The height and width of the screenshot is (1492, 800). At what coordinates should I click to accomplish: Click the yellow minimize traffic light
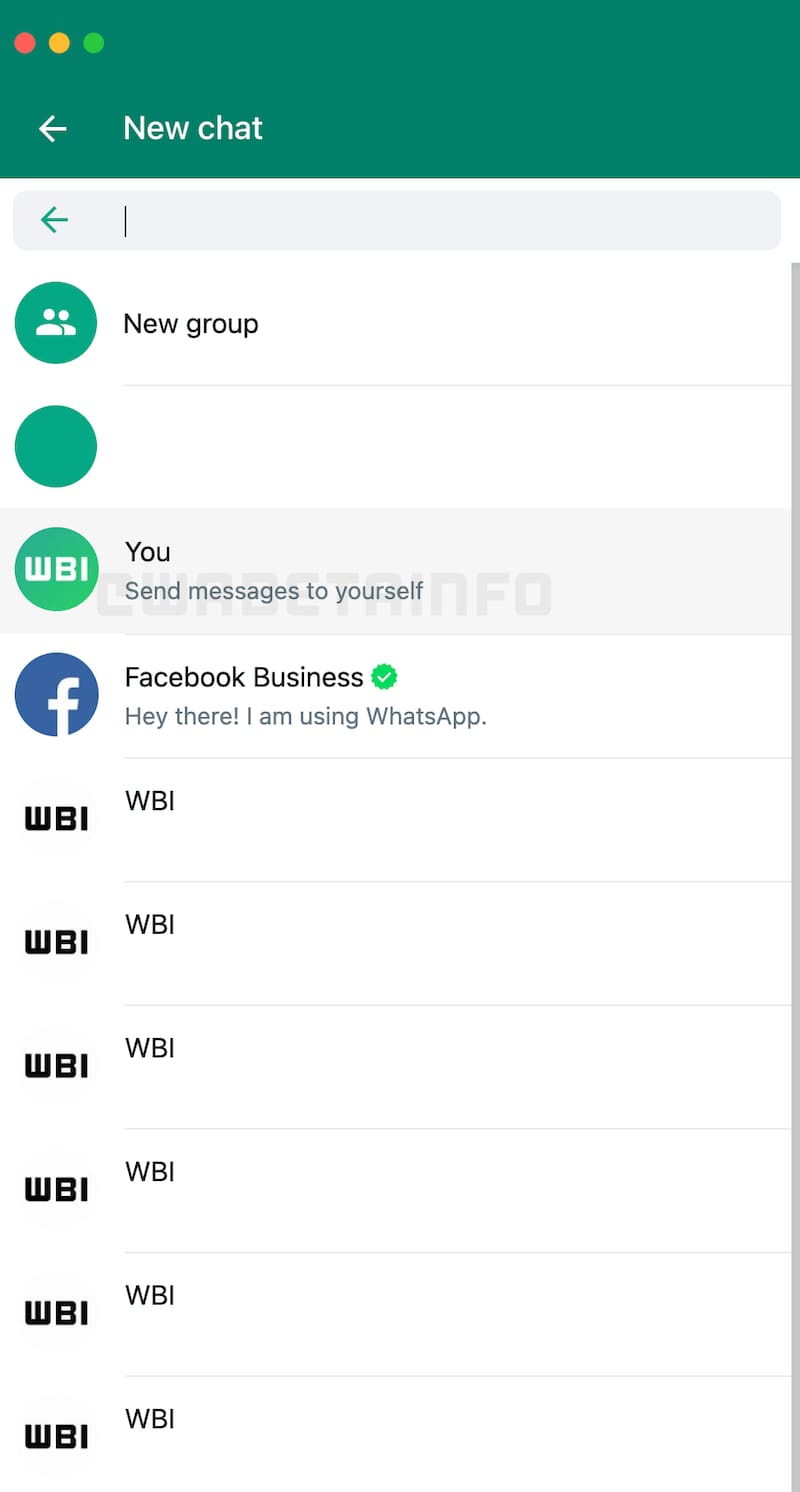(59, 43)
